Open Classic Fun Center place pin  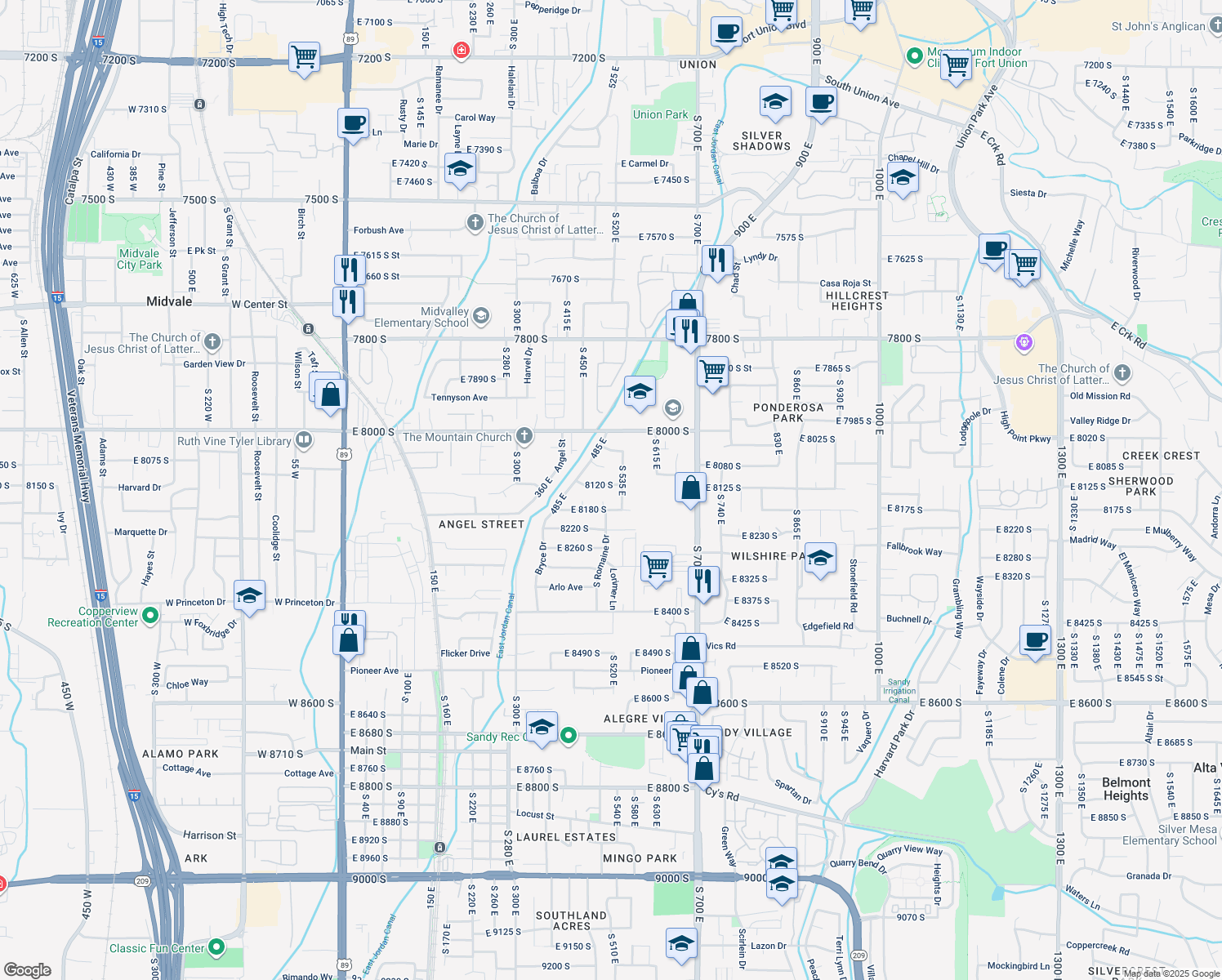tap(216, 947)
